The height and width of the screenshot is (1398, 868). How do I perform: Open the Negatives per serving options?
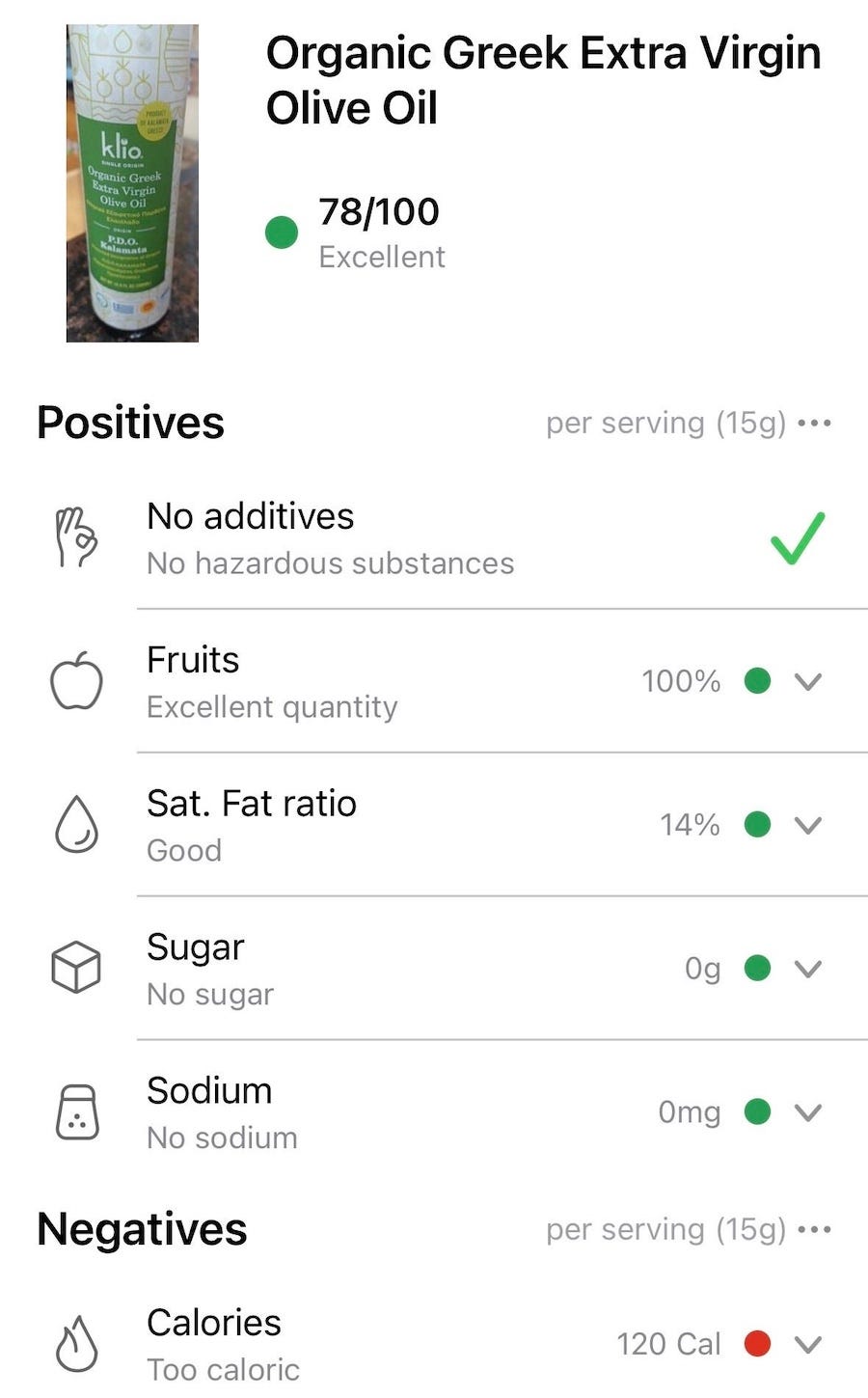point(815,1230)
